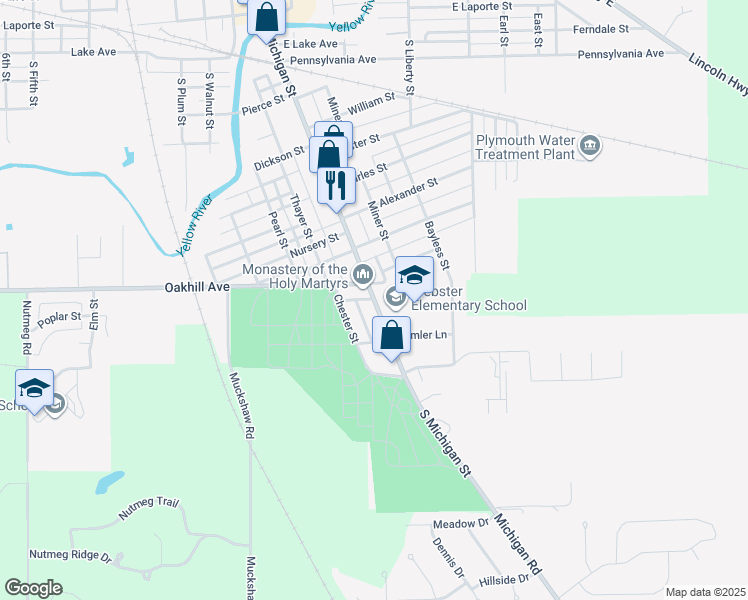View Plymouth Water Treatment Plant place icon
The height and width of the screenshot is (600, 748).
pyautogui.click(x=590, y=147)
